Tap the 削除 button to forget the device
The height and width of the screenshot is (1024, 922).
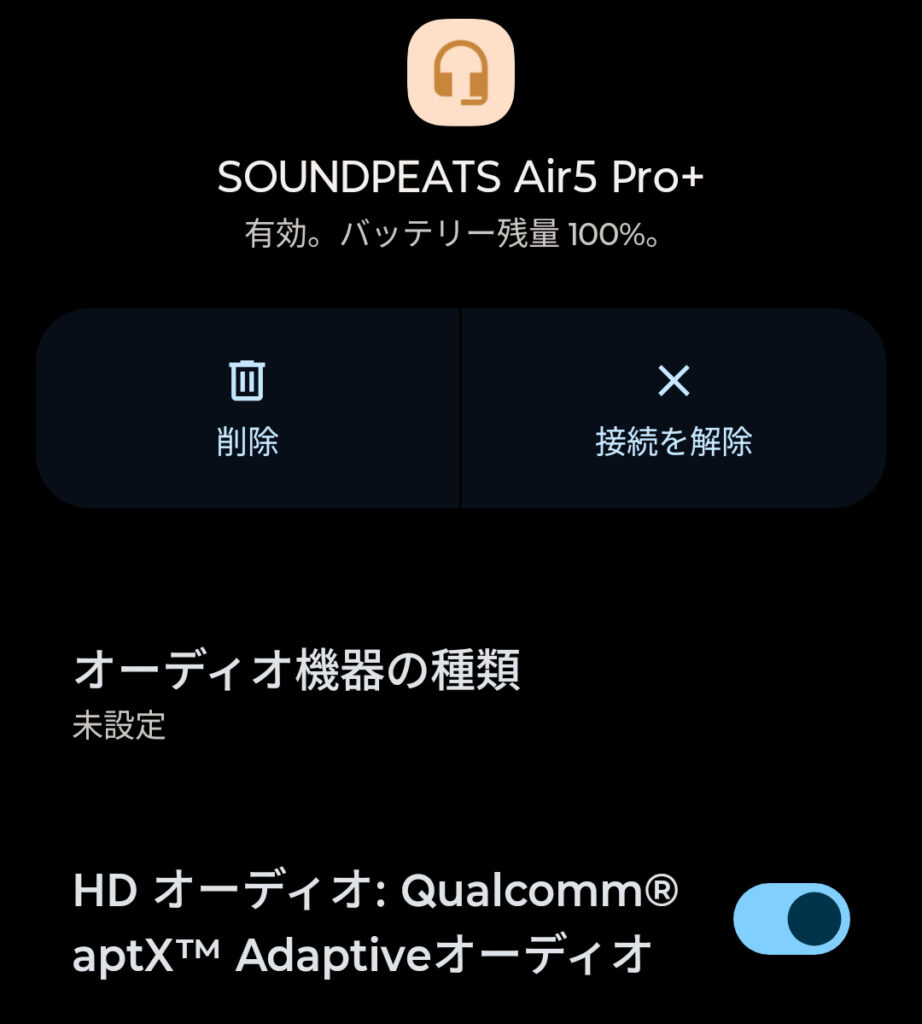(247, 408)
